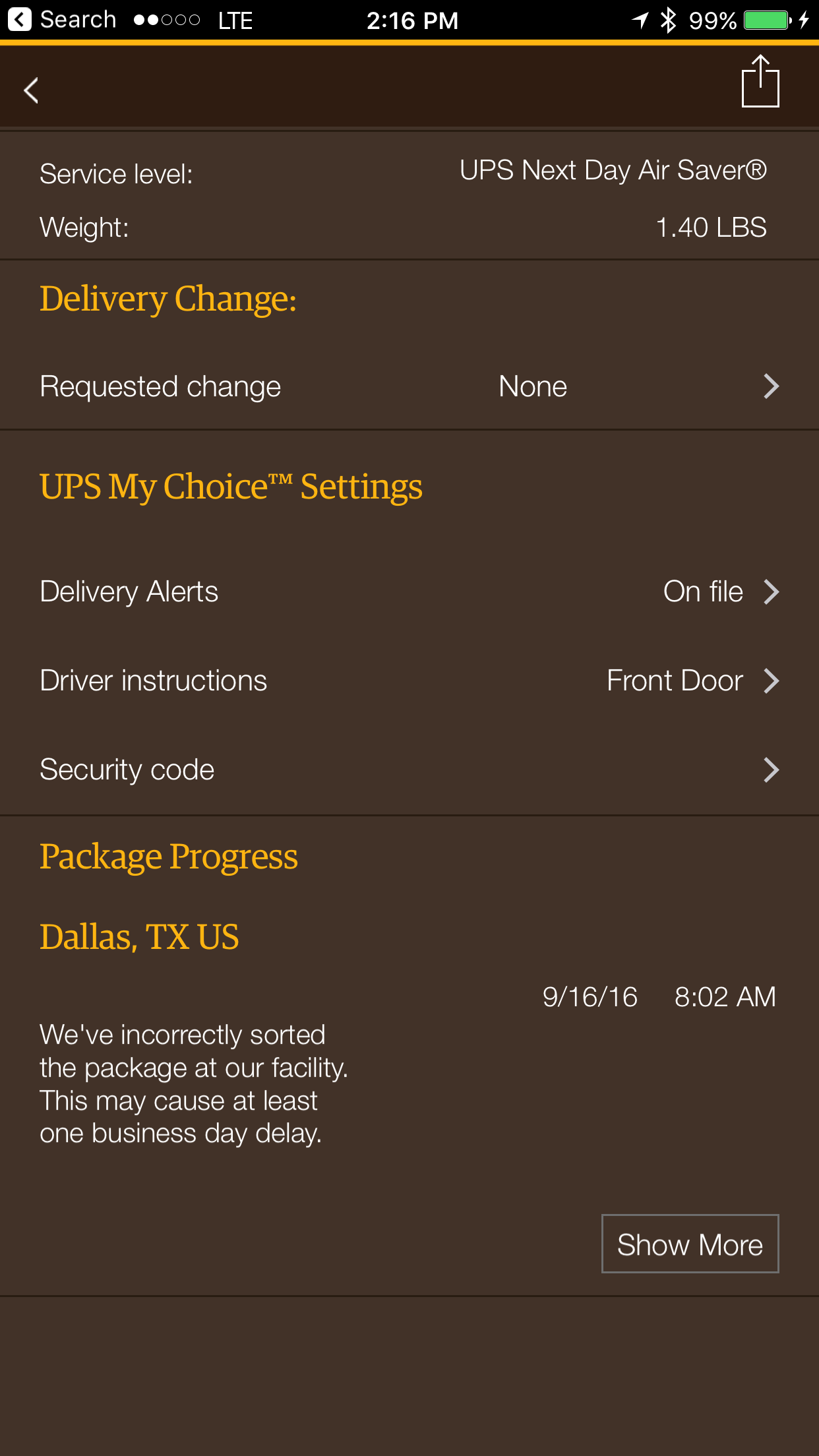The image size is (819, 1456).
Task: Open the Security code setting
Action: pyautogui.click(x=409, y=770)
